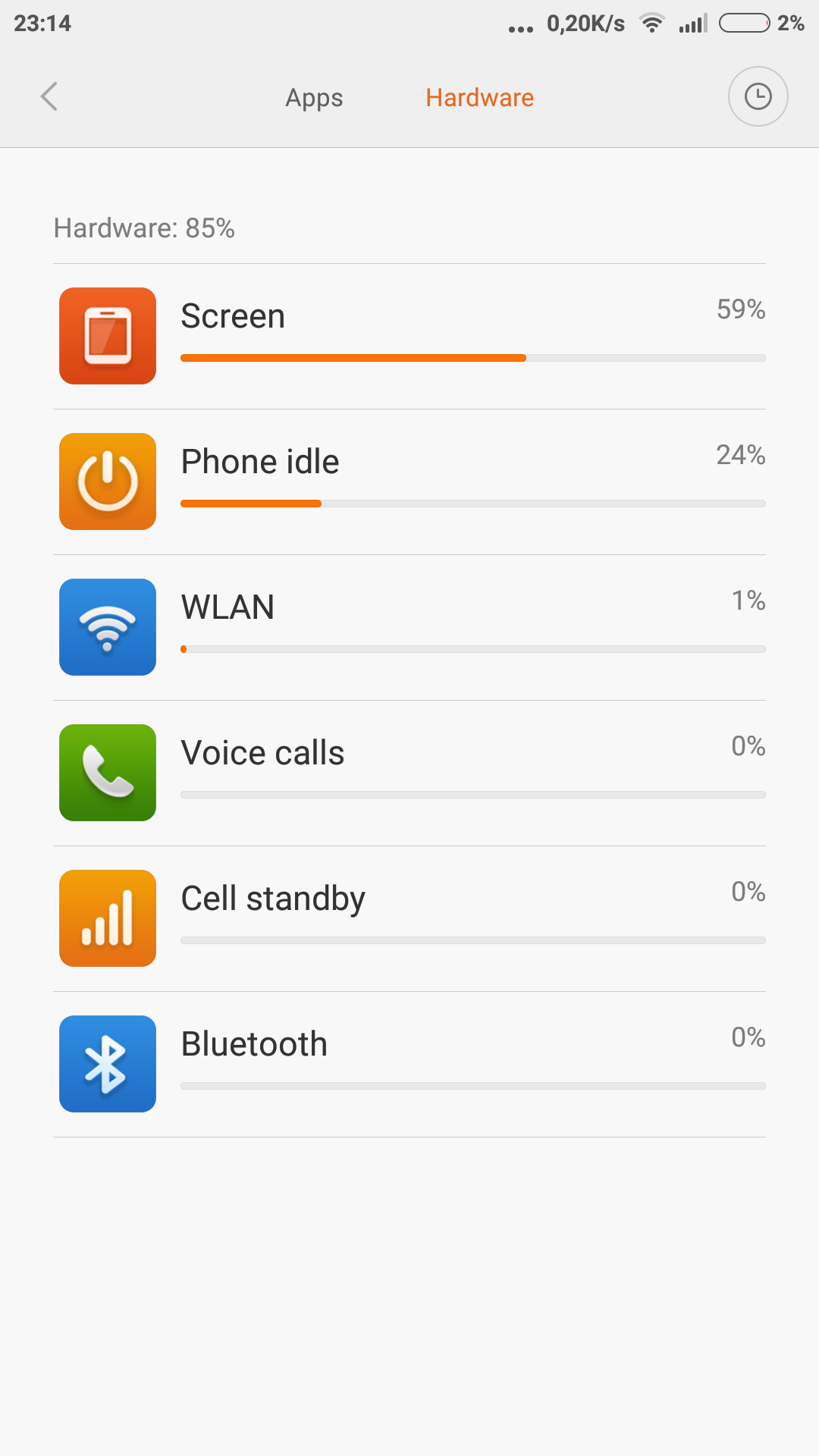Screen dimensions: 819x1456
Task: Open the clock history icon
Action: [x=758, y=97]
